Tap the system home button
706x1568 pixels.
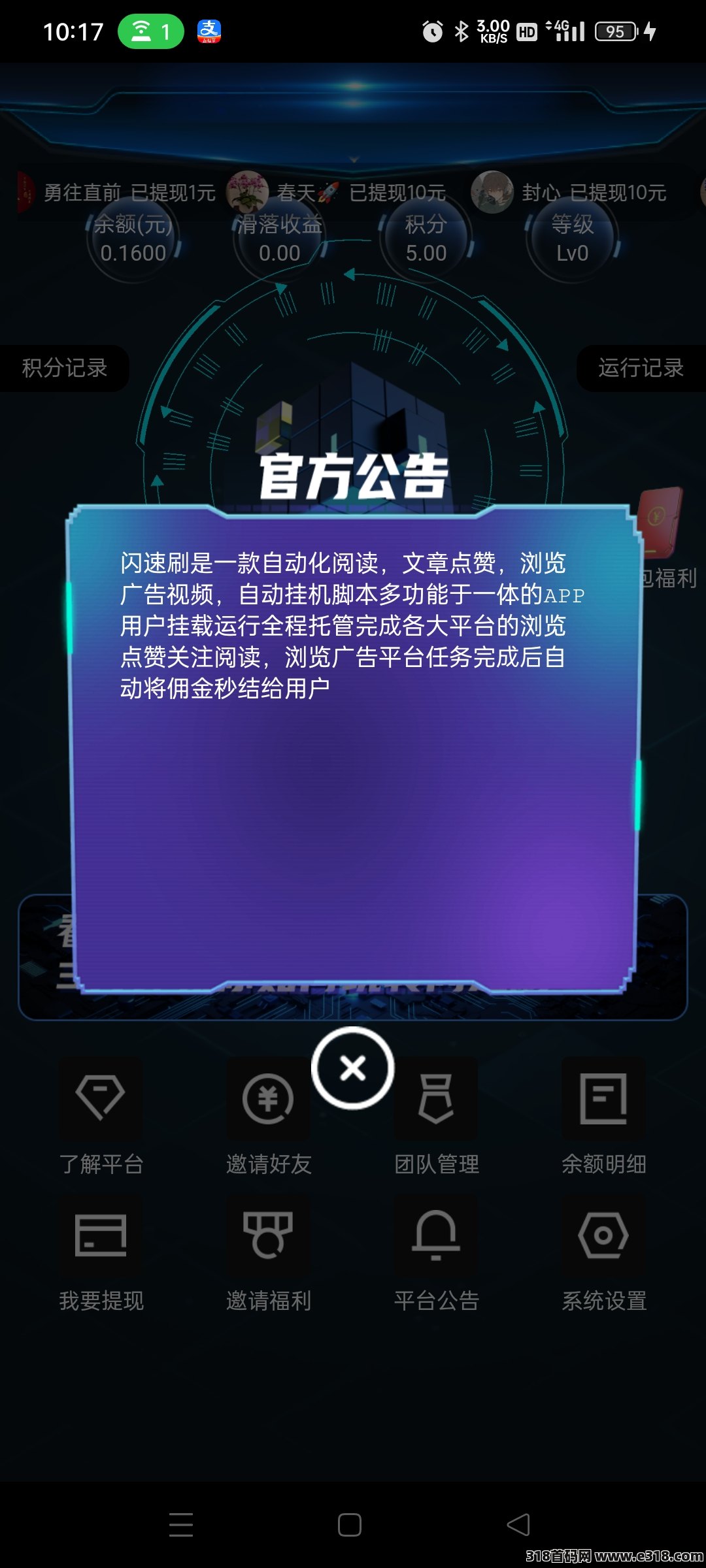350,1525
